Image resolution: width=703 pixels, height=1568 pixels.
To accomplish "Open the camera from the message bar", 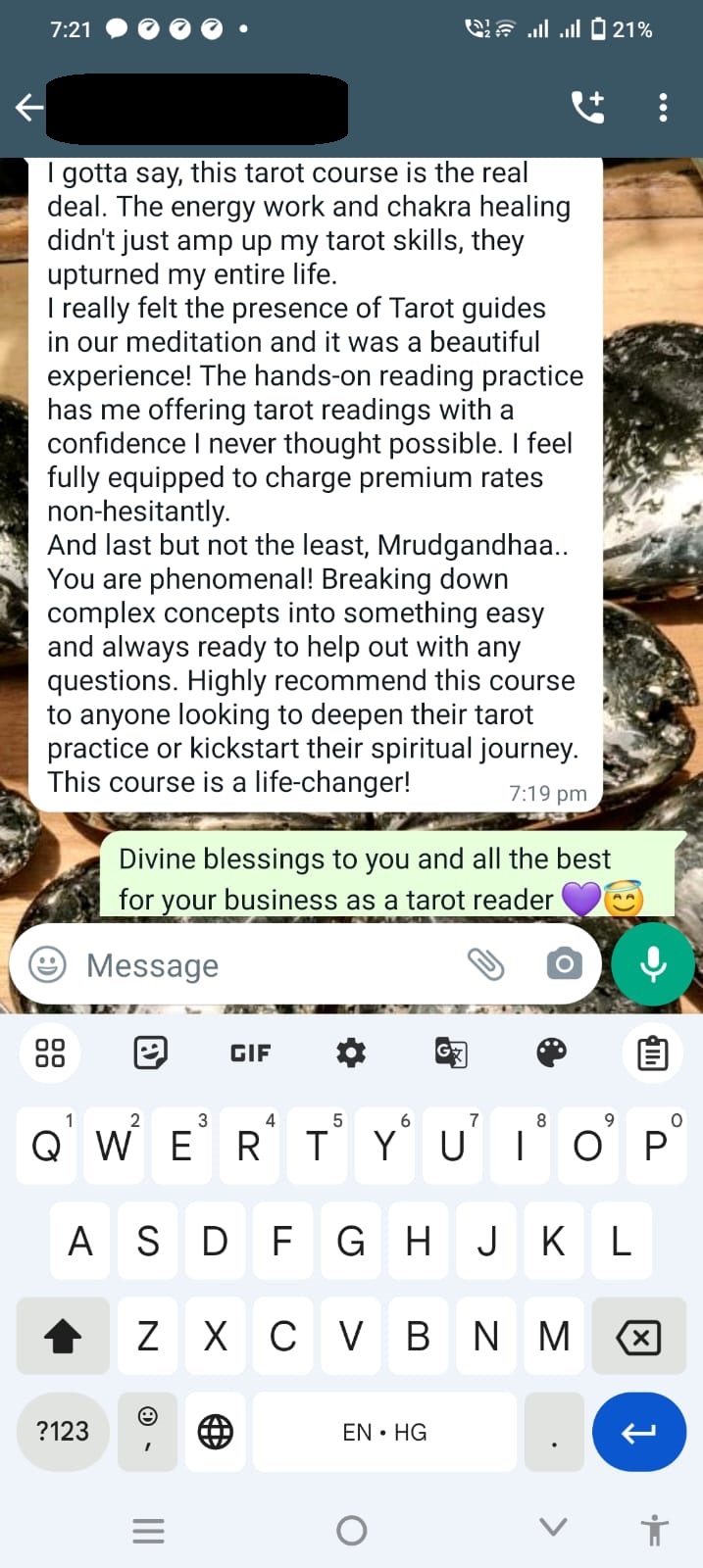I will point(564,964).
